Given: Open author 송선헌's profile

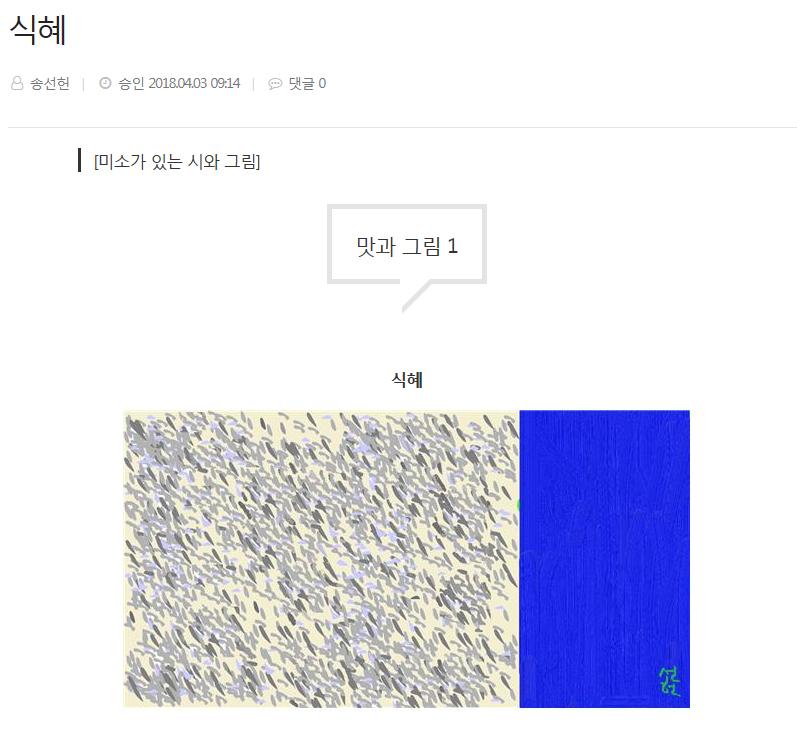Looking at the screenshot, I should pyautogui.click(x=49, y=84).
